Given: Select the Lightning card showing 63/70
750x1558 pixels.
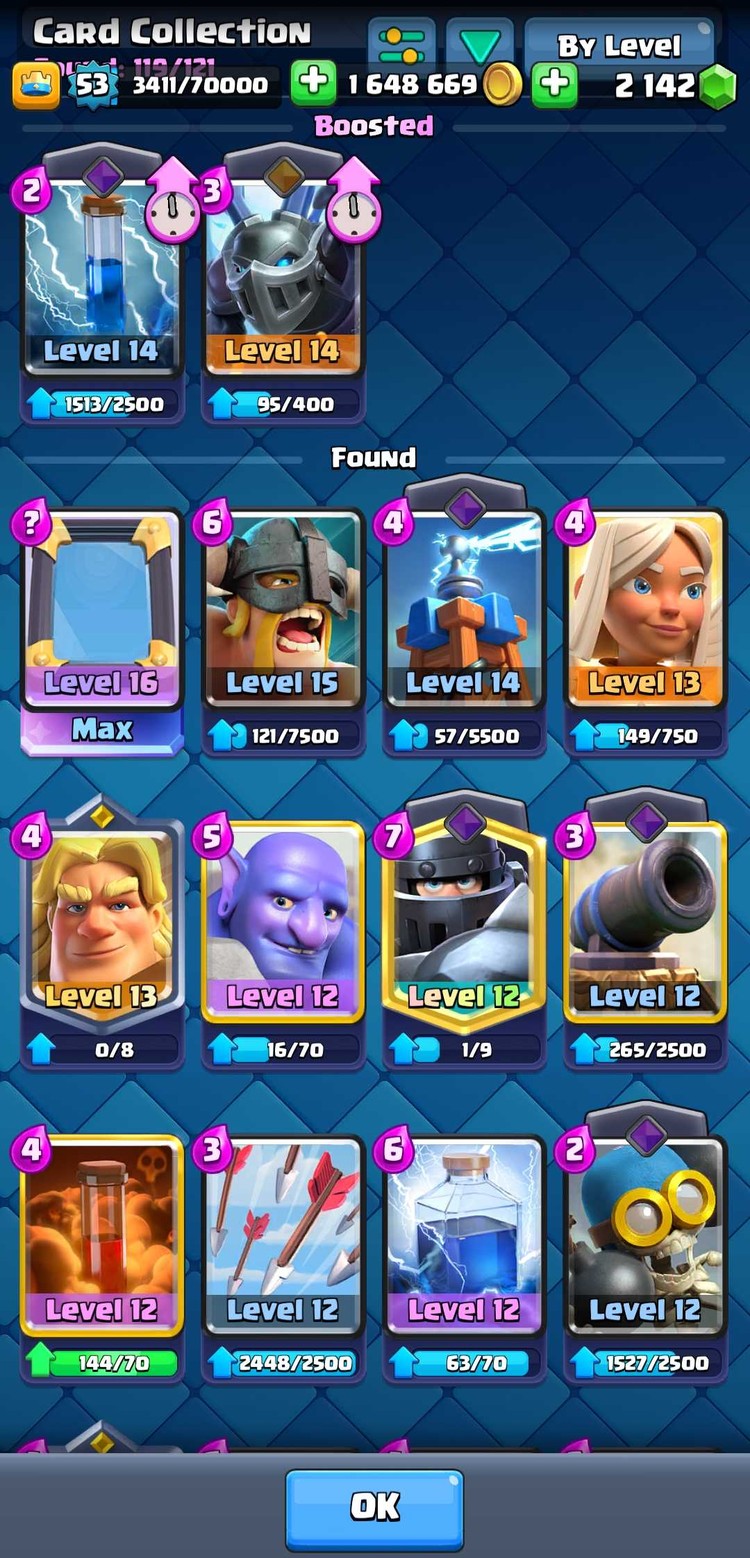Looking at the screenshot, I should coord(464,1238).
